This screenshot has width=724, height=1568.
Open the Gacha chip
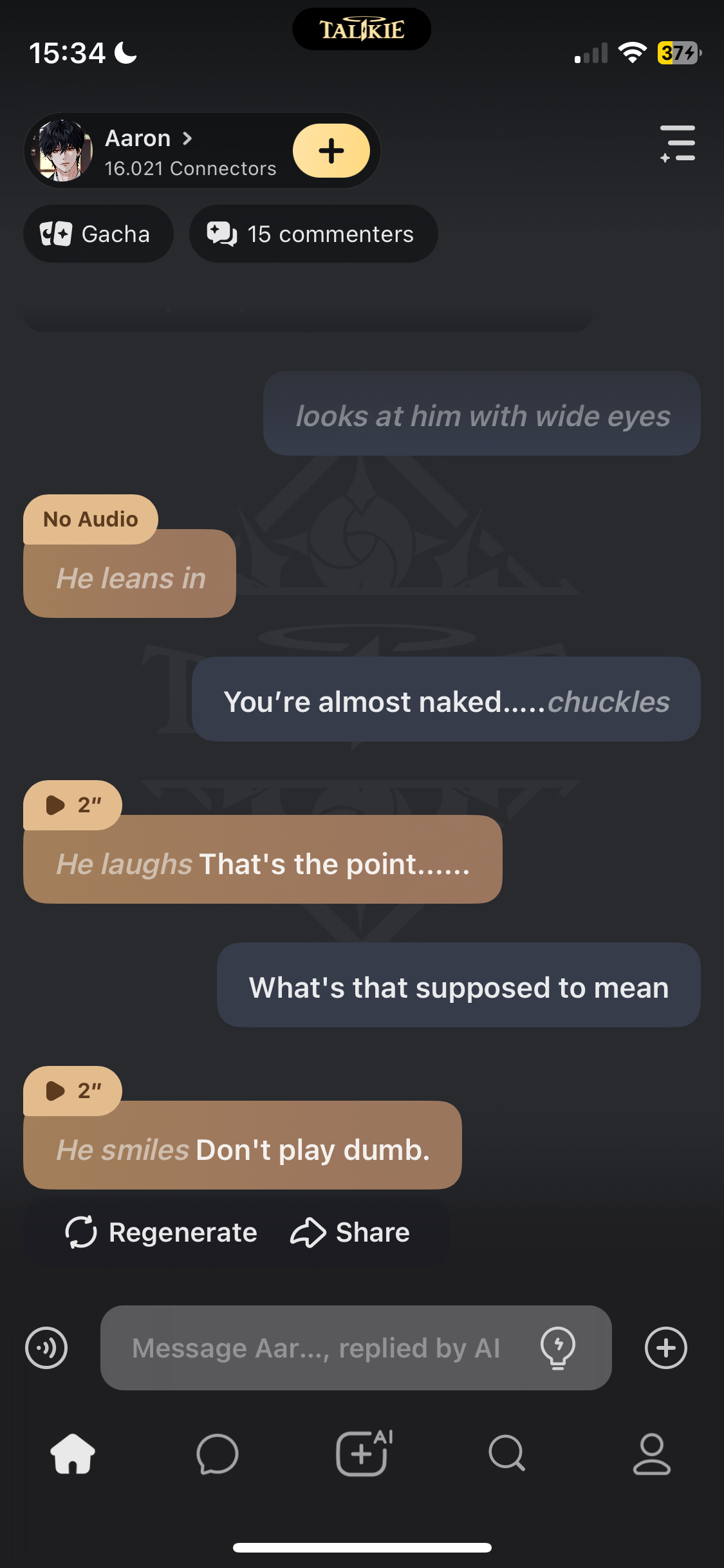pos(98,234)
